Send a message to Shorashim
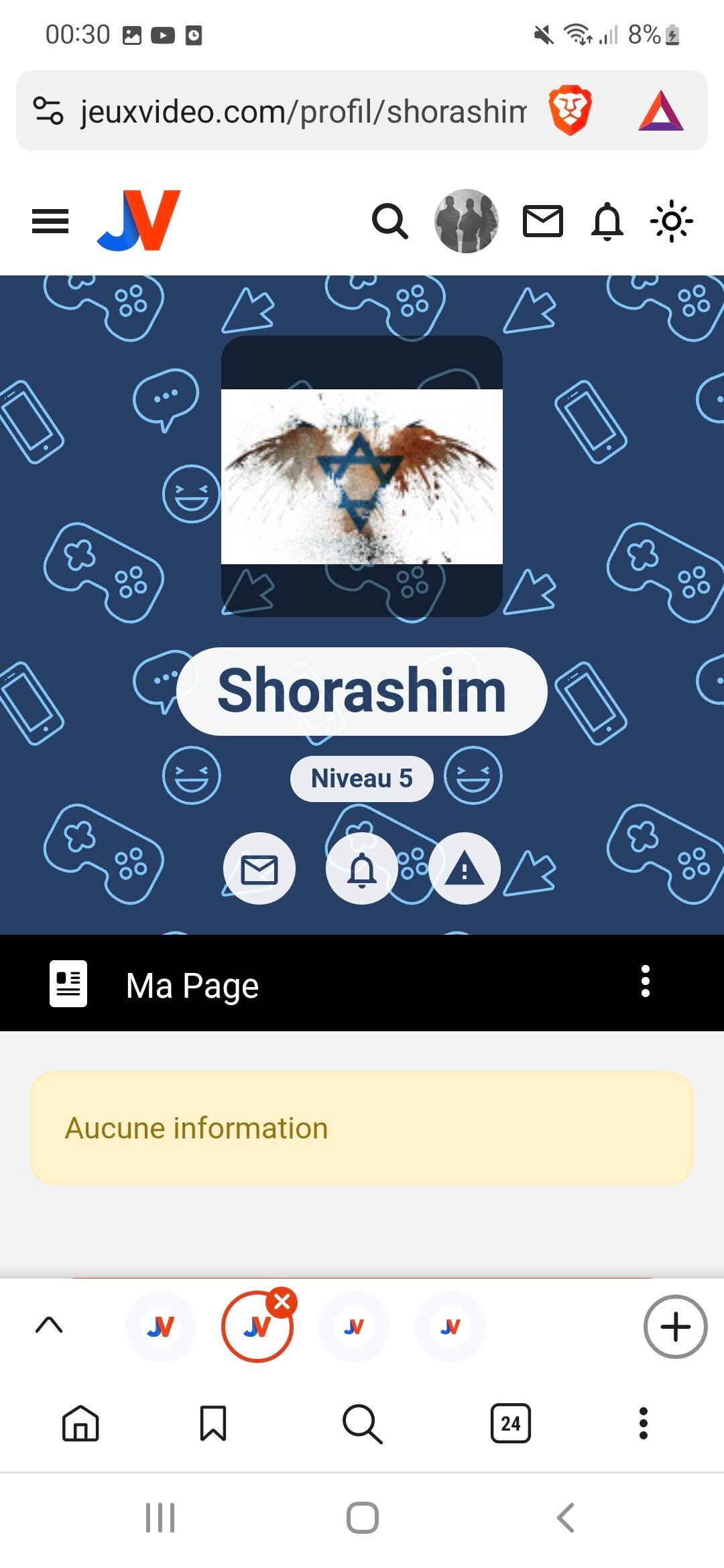 pyautogui.click(x=259, y=868)
